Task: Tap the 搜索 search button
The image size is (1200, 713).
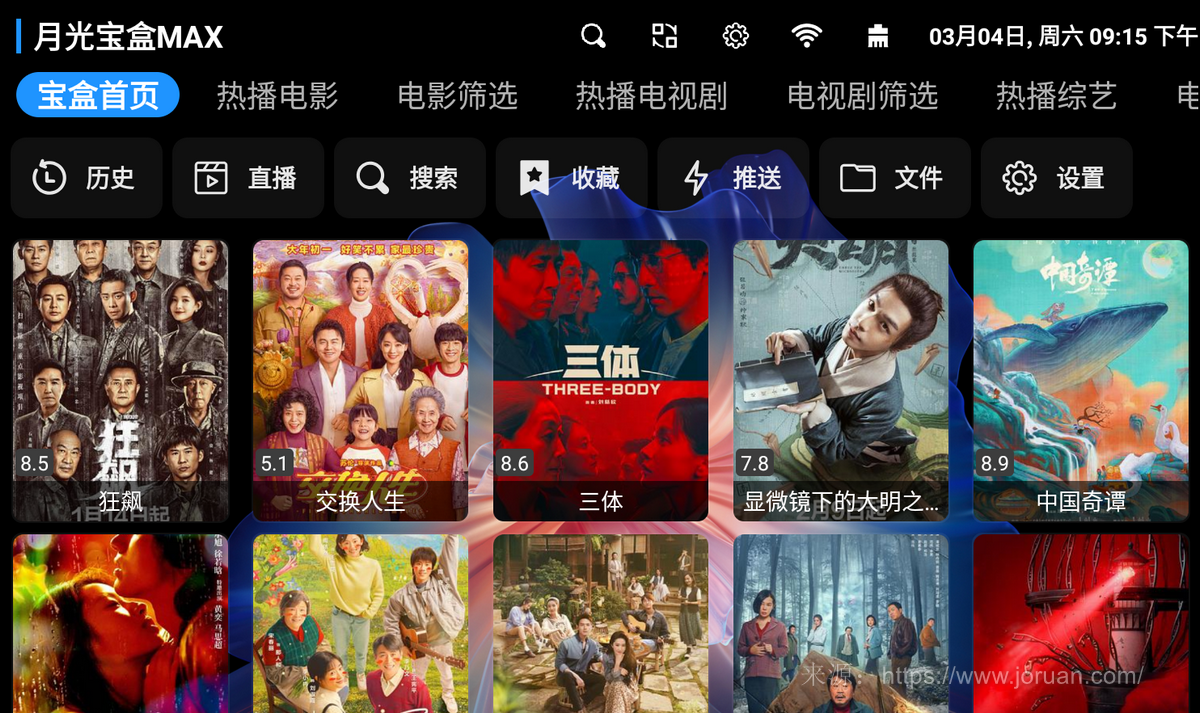Action: pos(410,178)
